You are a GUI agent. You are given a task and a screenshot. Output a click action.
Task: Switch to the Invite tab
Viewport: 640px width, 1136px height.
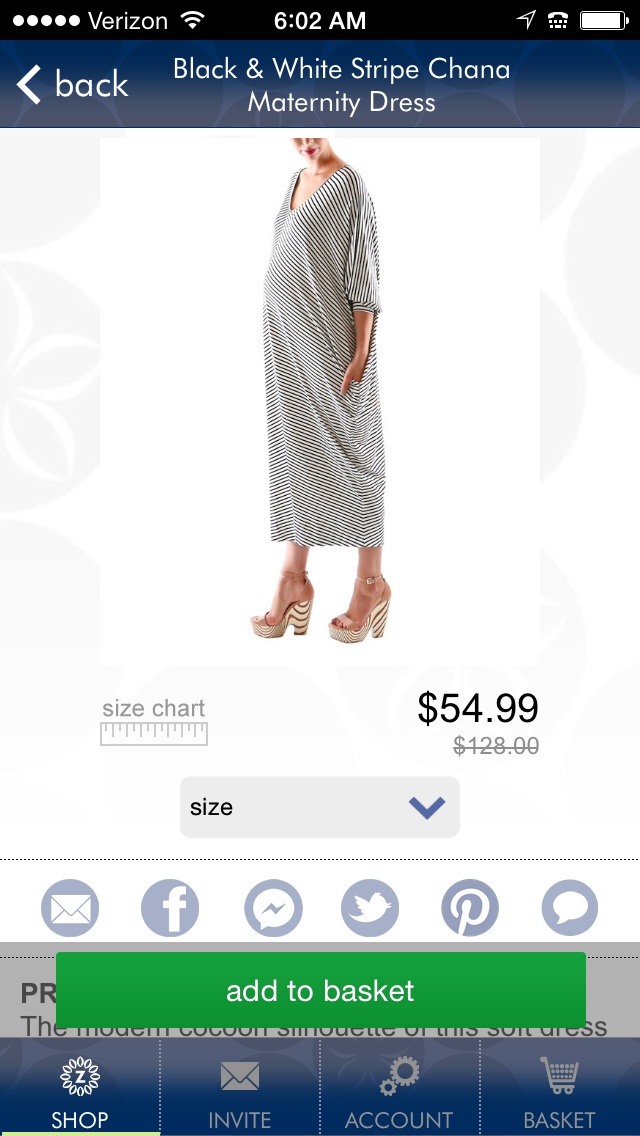pos(240,1092)
